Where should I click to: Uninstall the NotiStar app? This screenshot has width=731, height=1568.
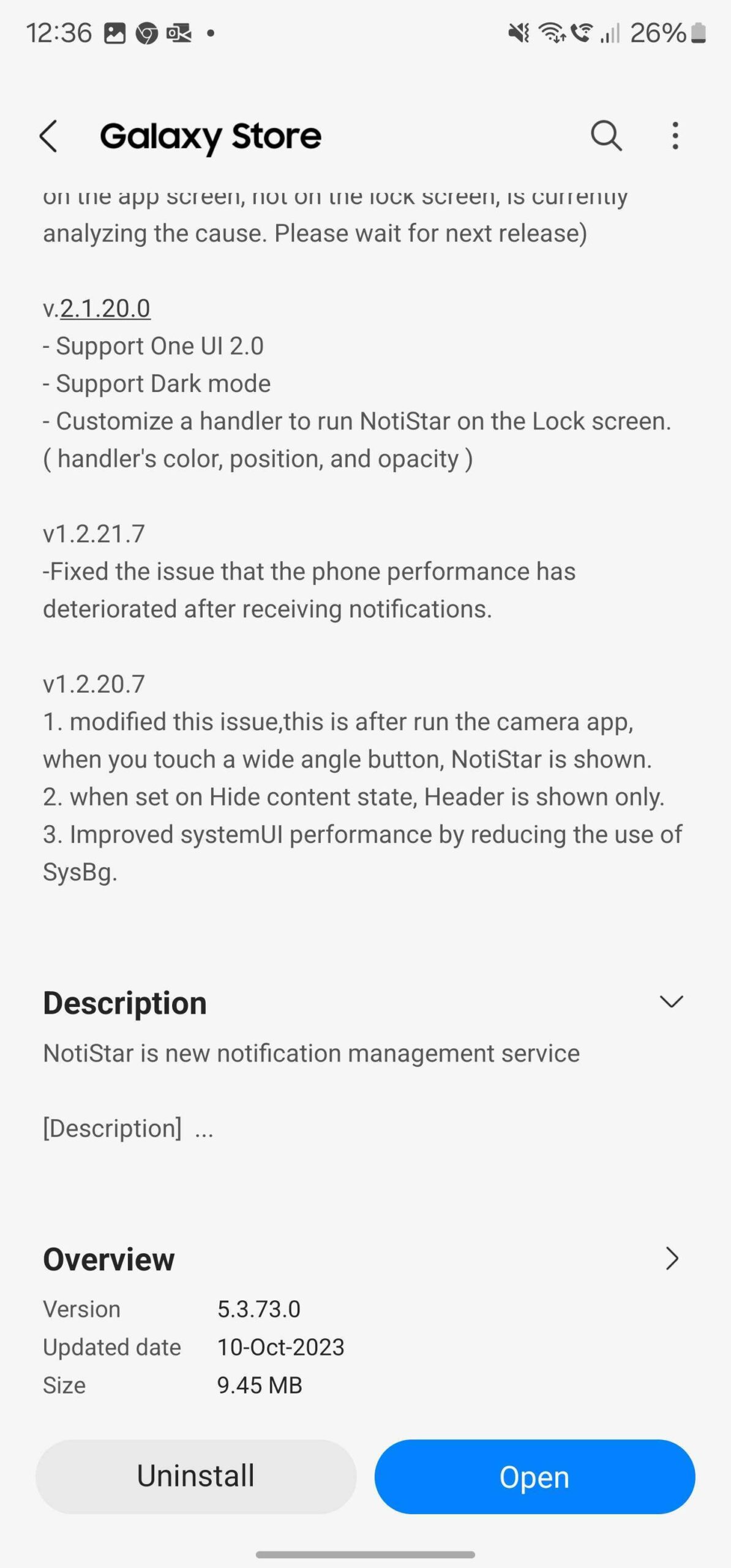coord(196,1476)
